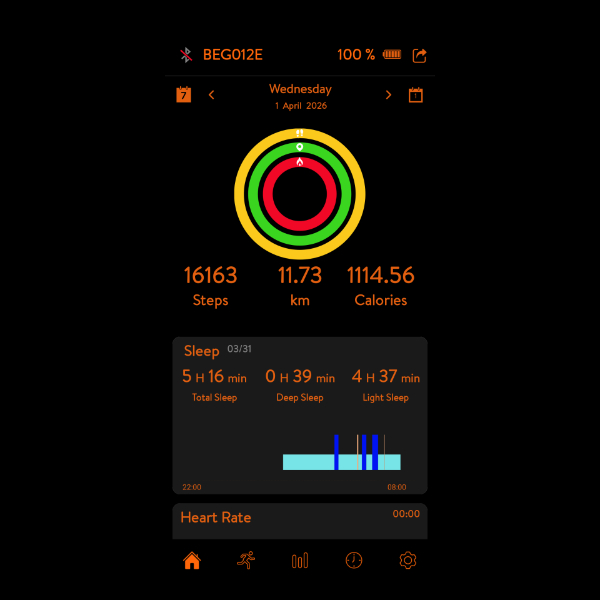Share today's activity data
Screen dimensions: 600x600
pos(420,55)
